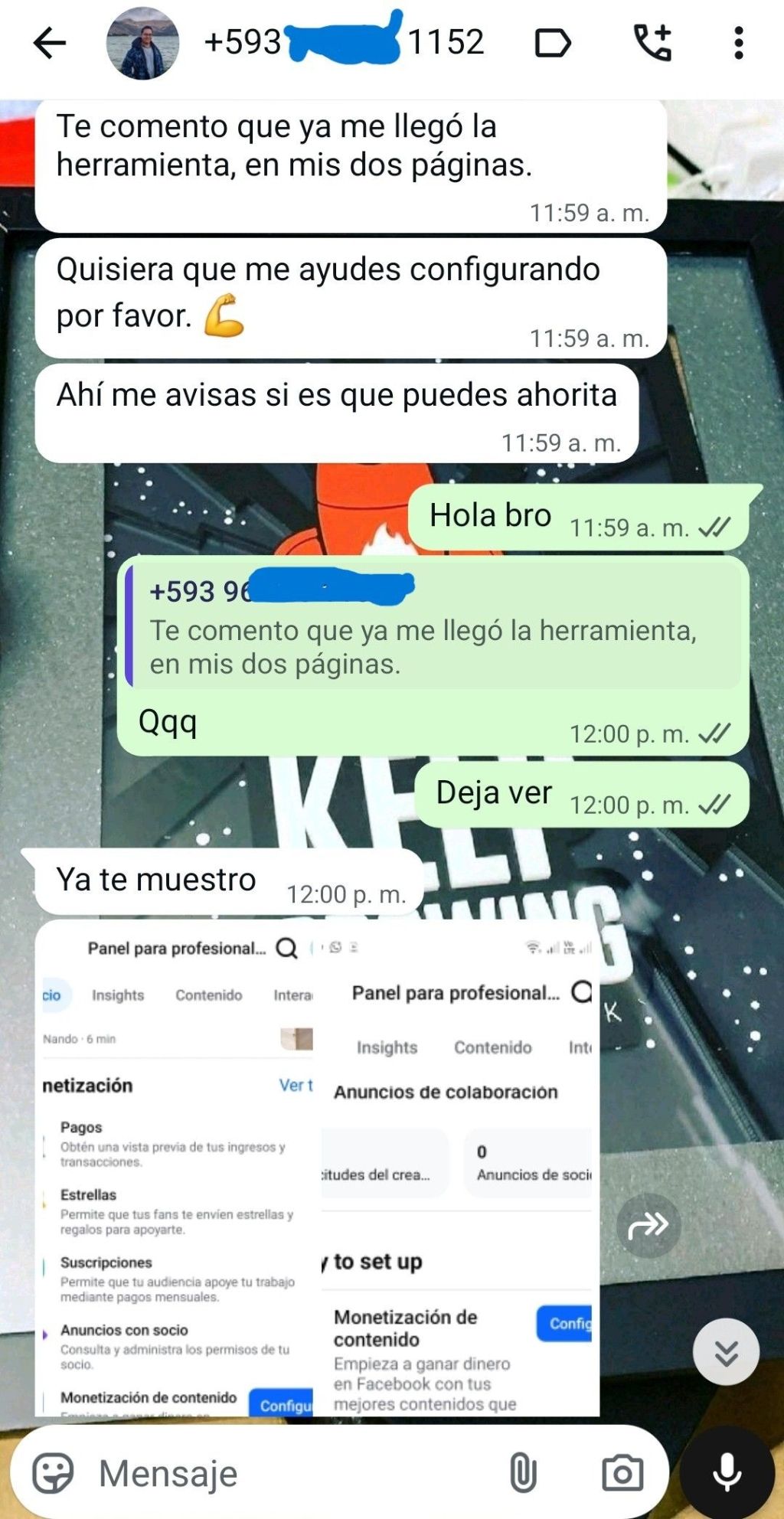Open the three-dot overflow menu
The image size is (784, 1519).
[x=738, y=43]
